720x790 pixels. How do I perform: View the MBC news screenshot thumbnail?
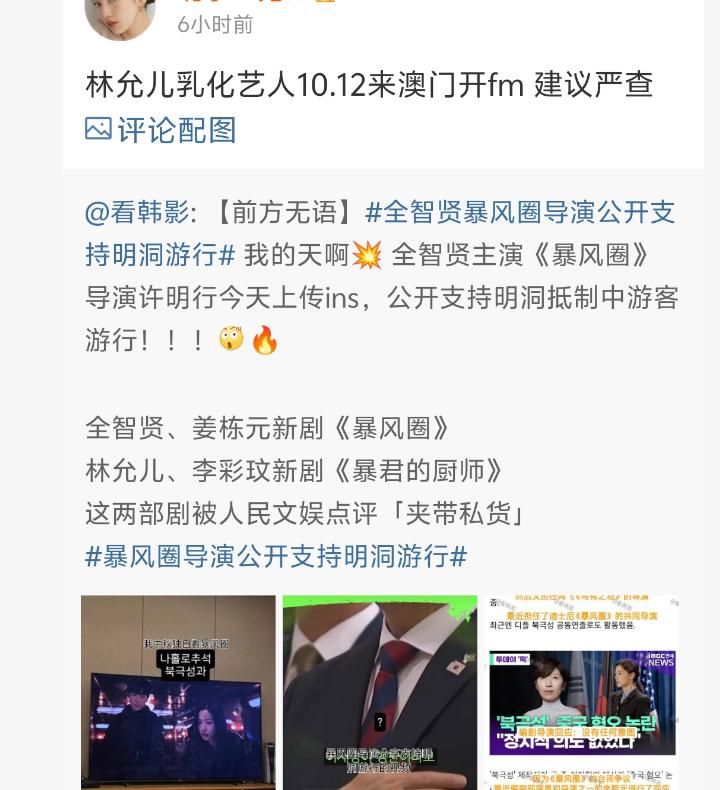tap(581, 692)
